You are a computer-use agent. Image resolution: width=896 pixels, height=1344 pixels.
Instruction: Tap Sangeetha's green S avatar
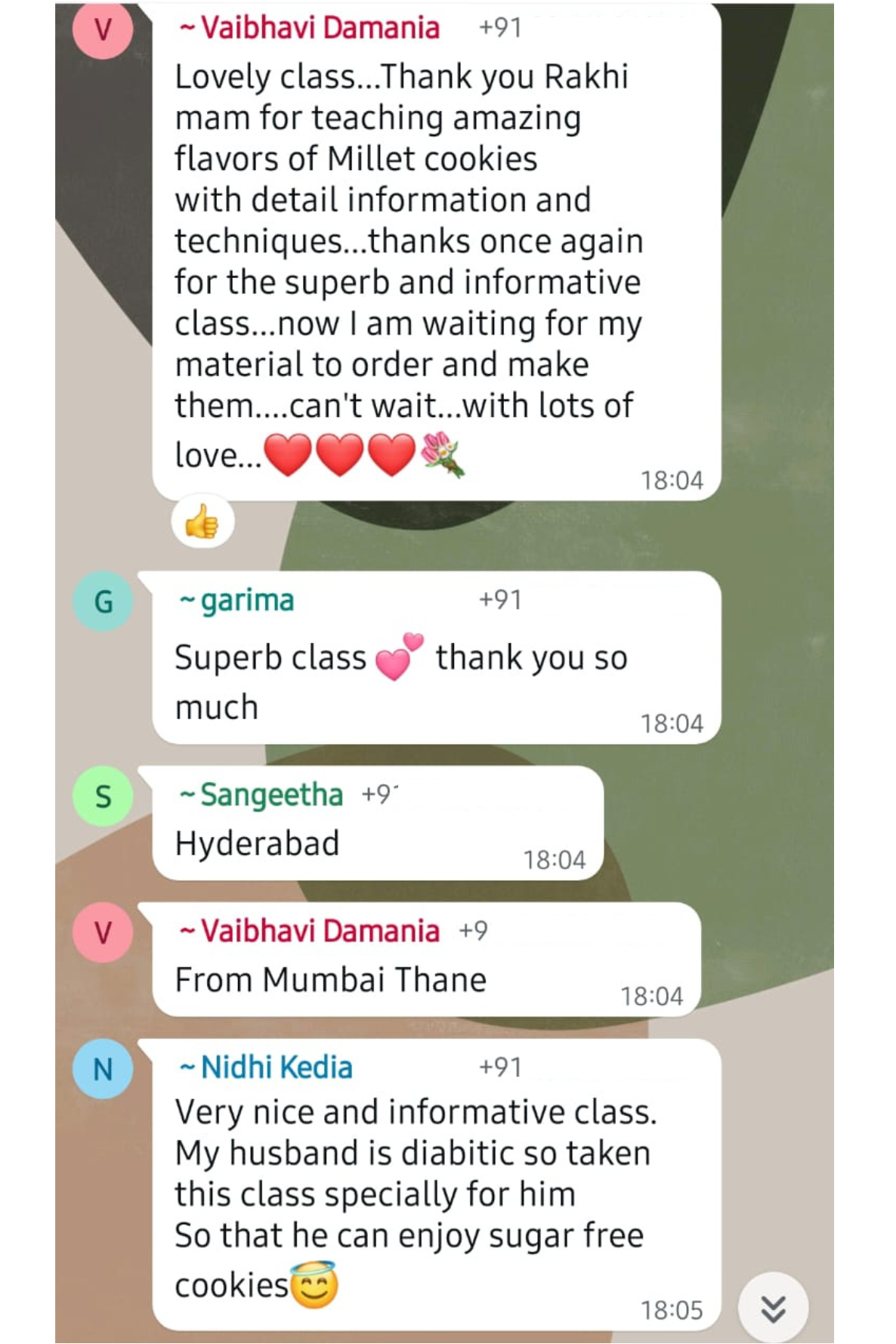[x=104, y=796]
